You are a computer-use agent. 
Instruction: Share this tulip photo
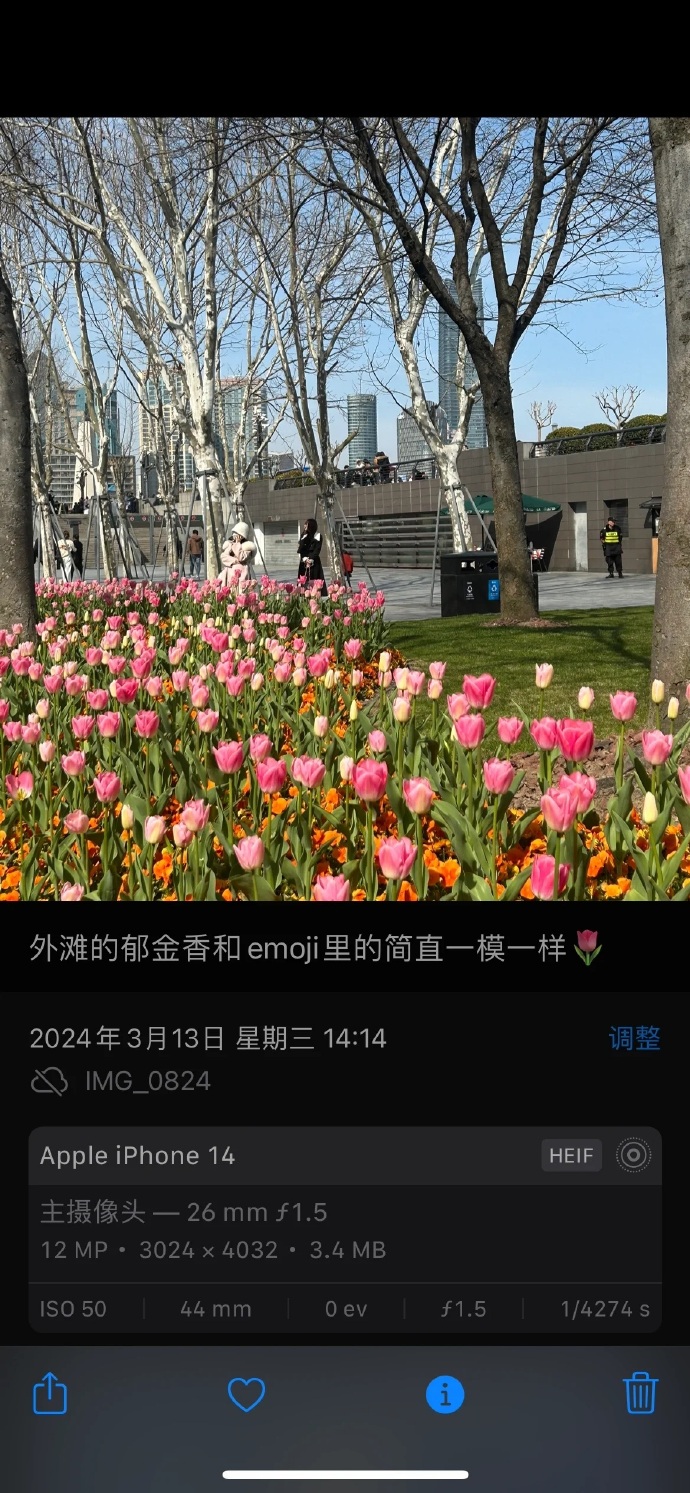tap(50, 1393)
